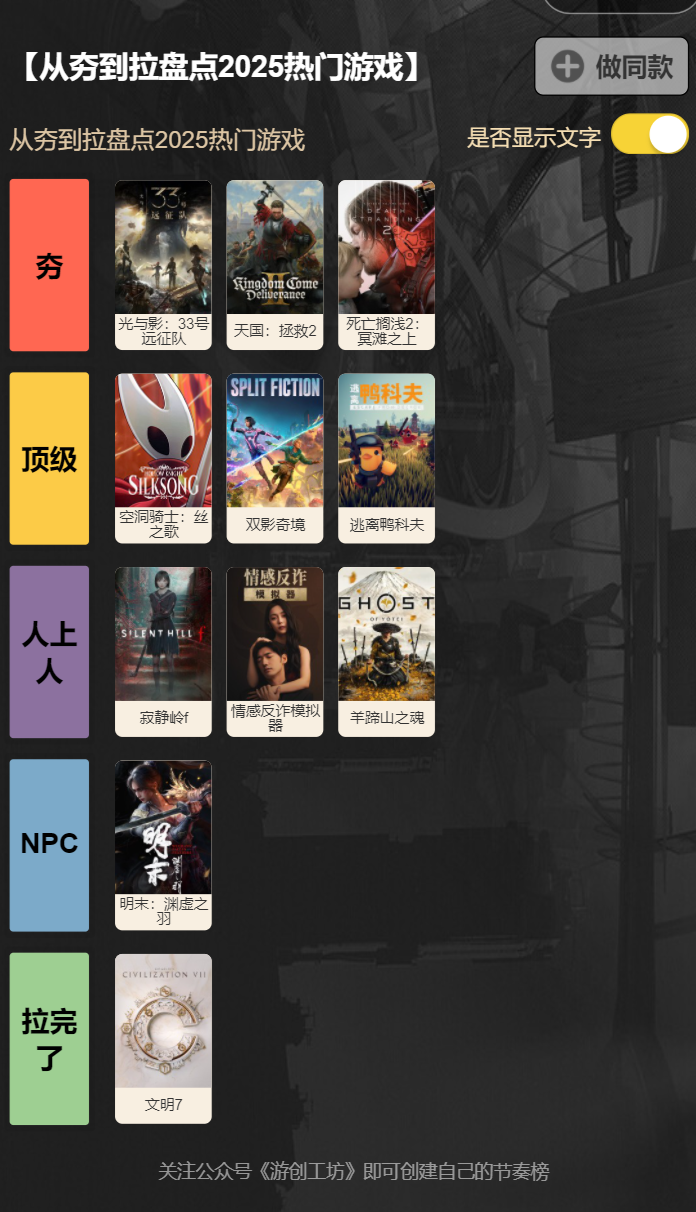Select the 羊蹄山之魂 game card
696x1212 pixels.
pyautogui.click(x=386, y=651)
